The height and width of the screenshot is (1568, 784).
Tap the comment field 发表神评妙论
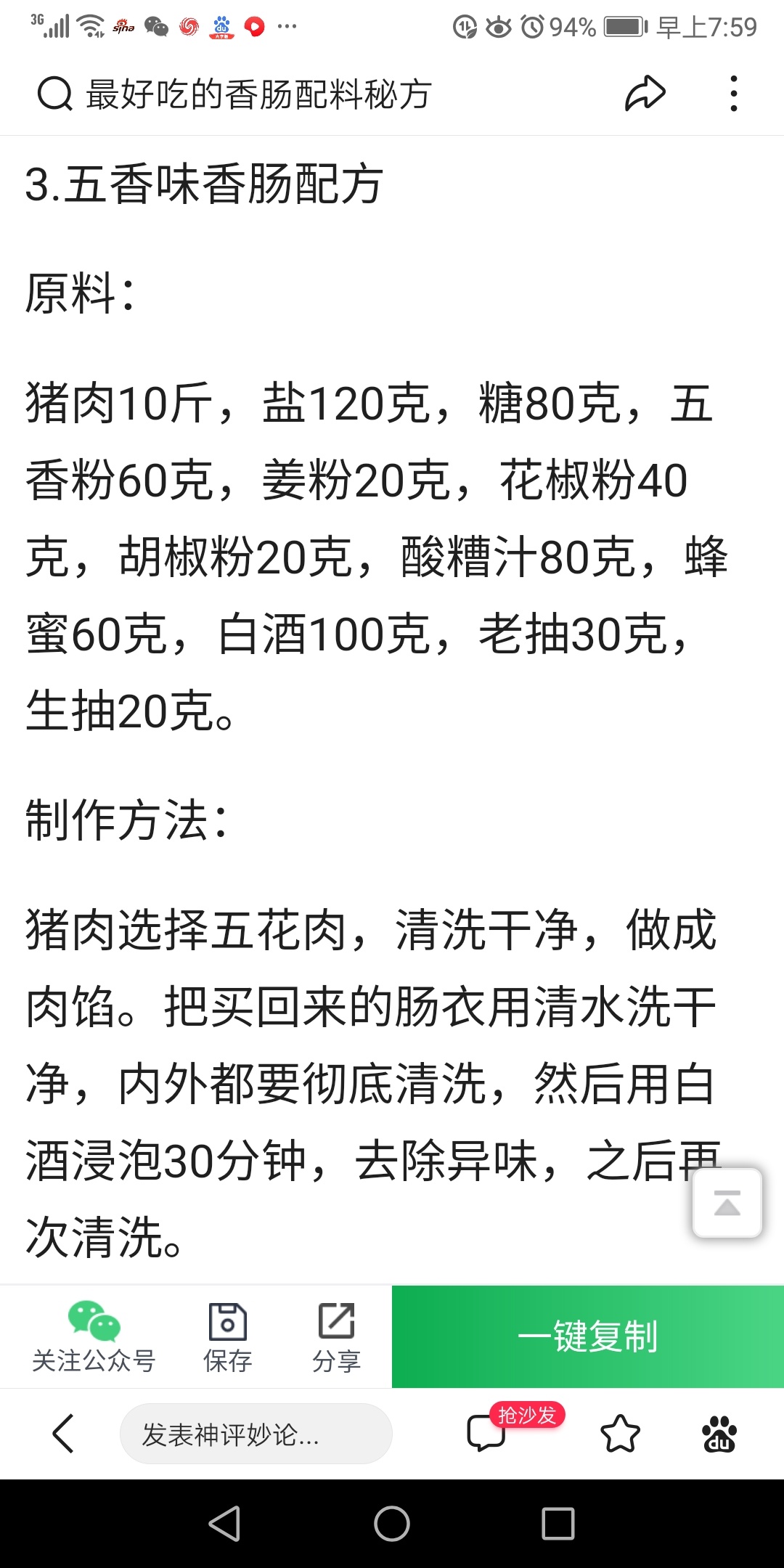click(x=256, y=1434)
